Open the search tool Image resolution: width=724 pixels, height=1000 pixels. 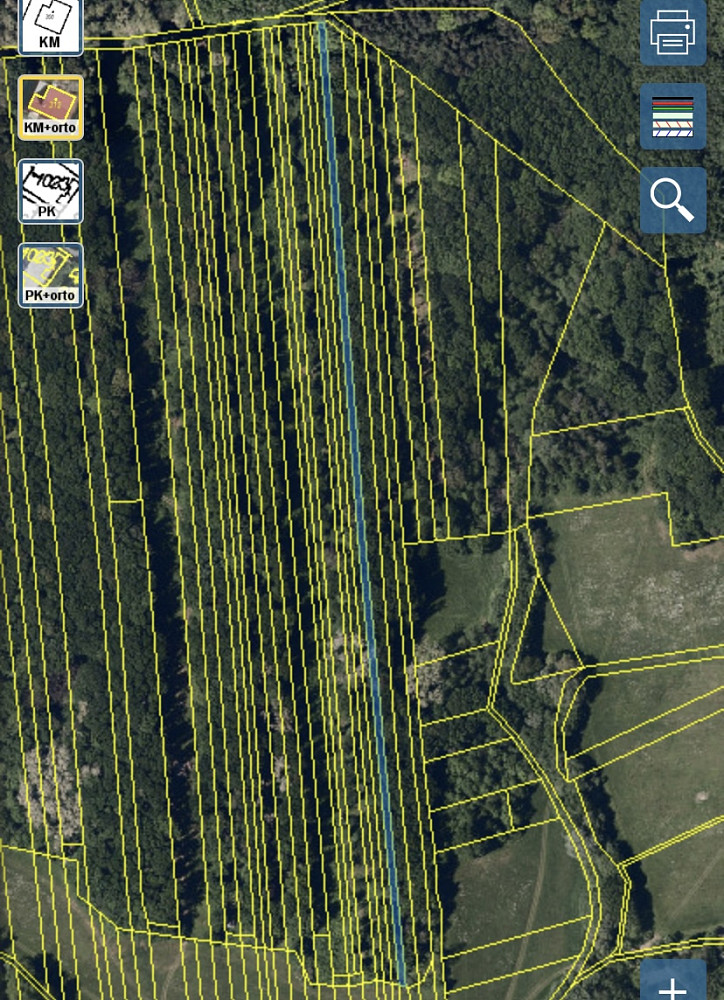click(x=672, y=200)
